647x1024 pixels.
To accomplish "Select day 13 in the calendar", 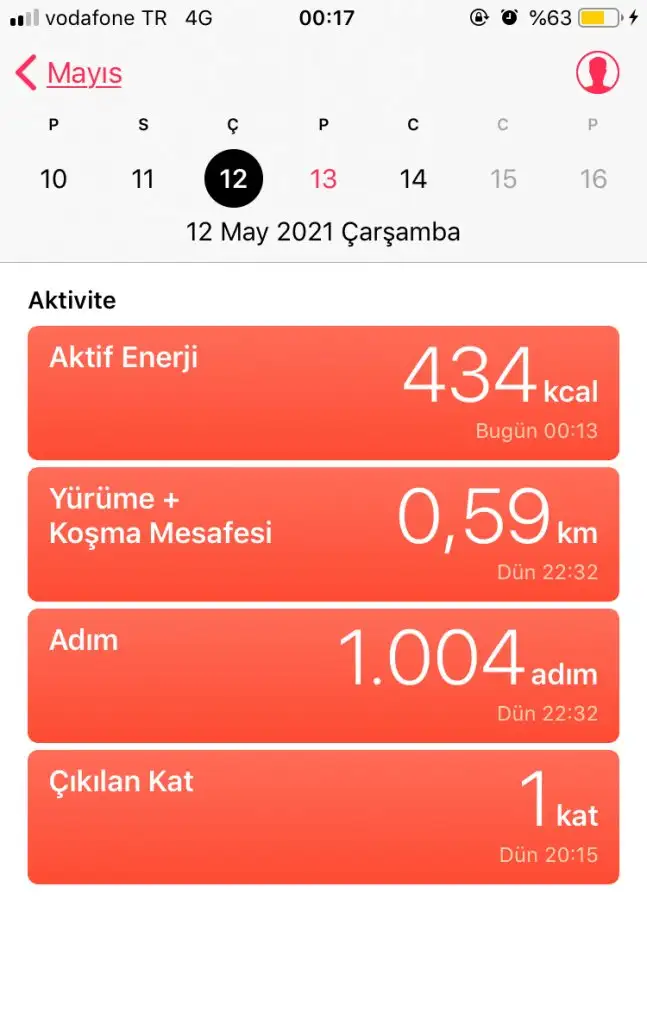I will 323,179.
